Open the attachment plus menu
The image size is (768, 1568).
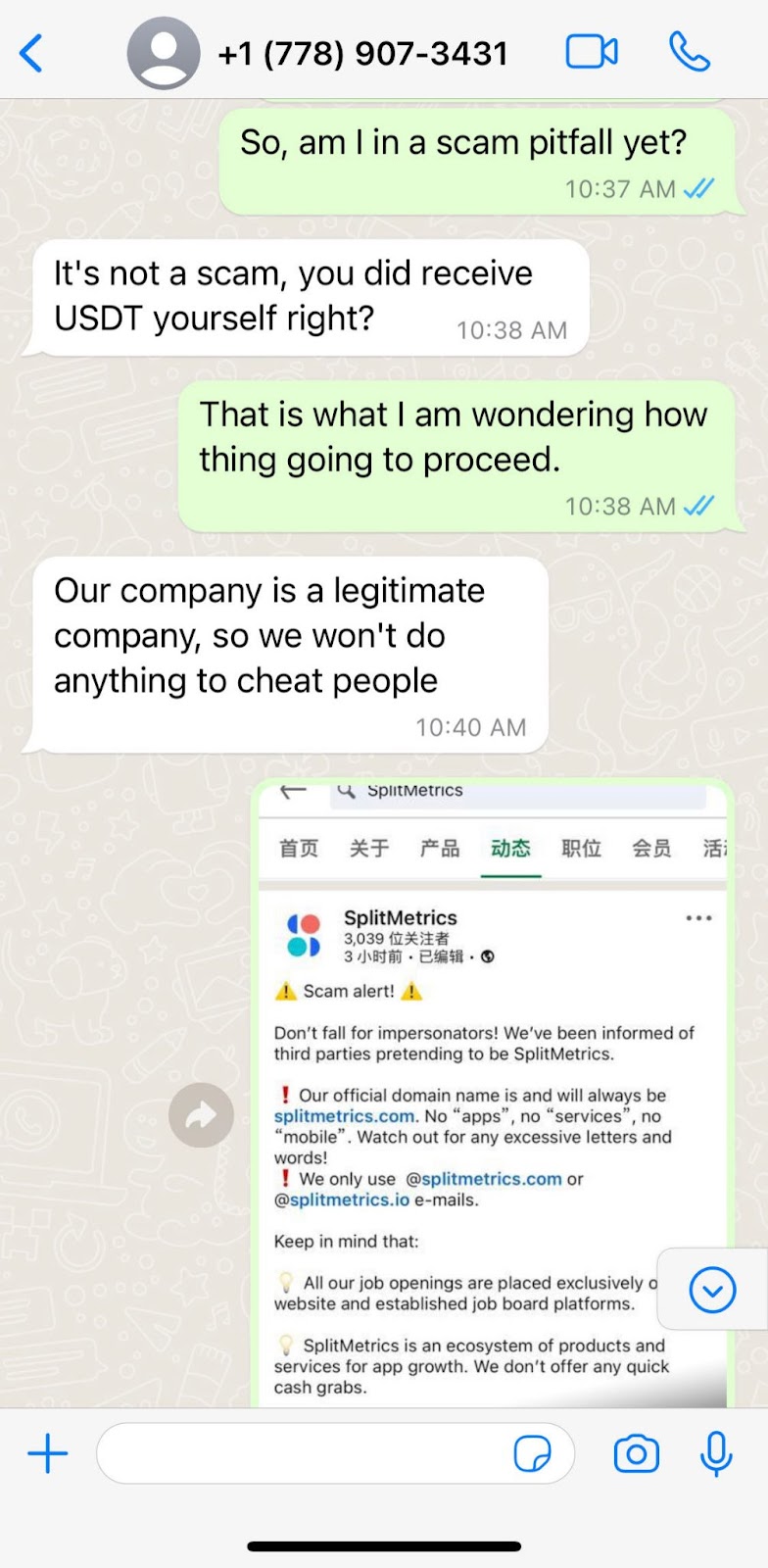[47, 1453]
